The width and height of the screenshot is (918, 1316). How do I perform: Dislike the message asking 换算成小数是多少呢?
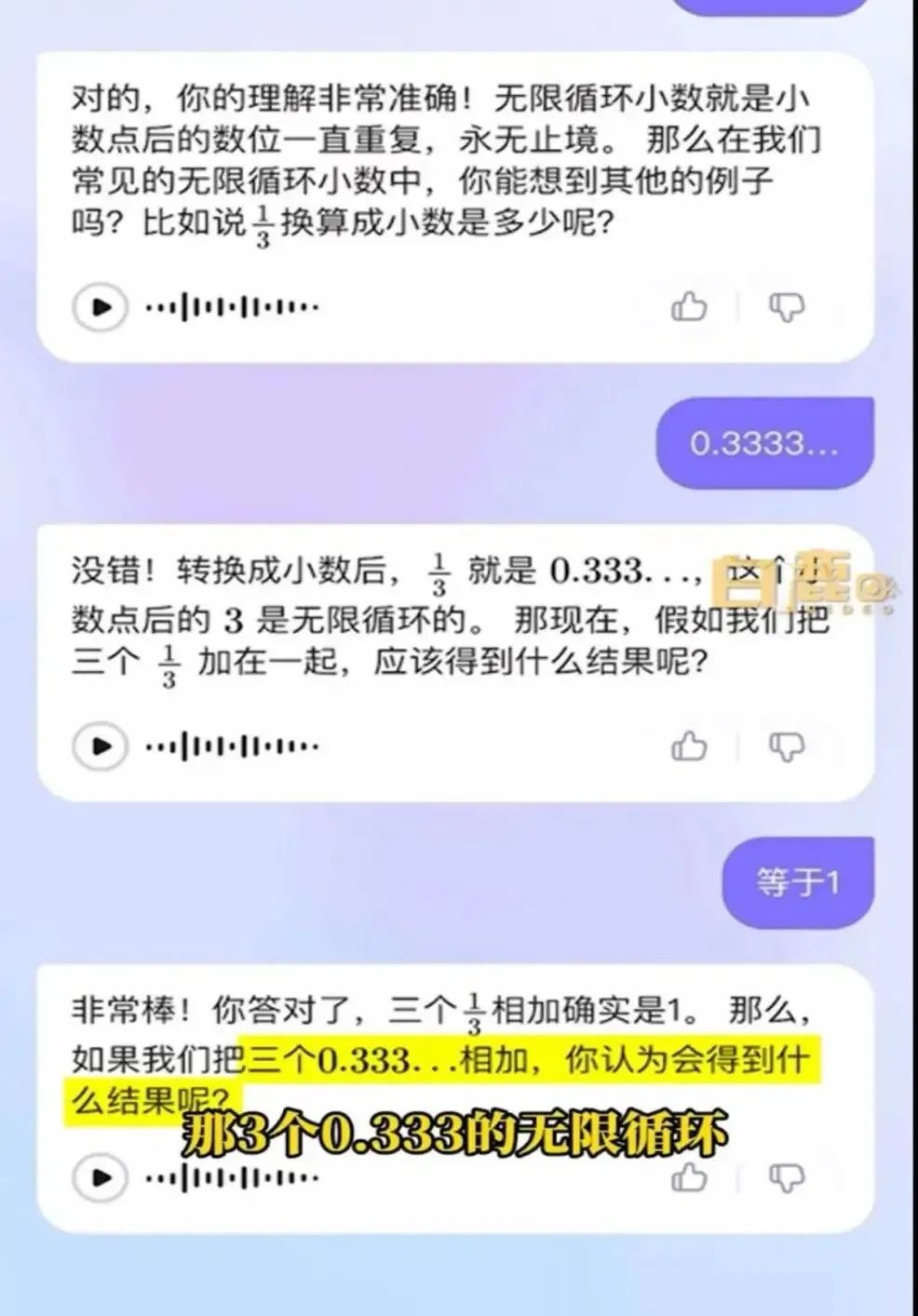[786, 306]
